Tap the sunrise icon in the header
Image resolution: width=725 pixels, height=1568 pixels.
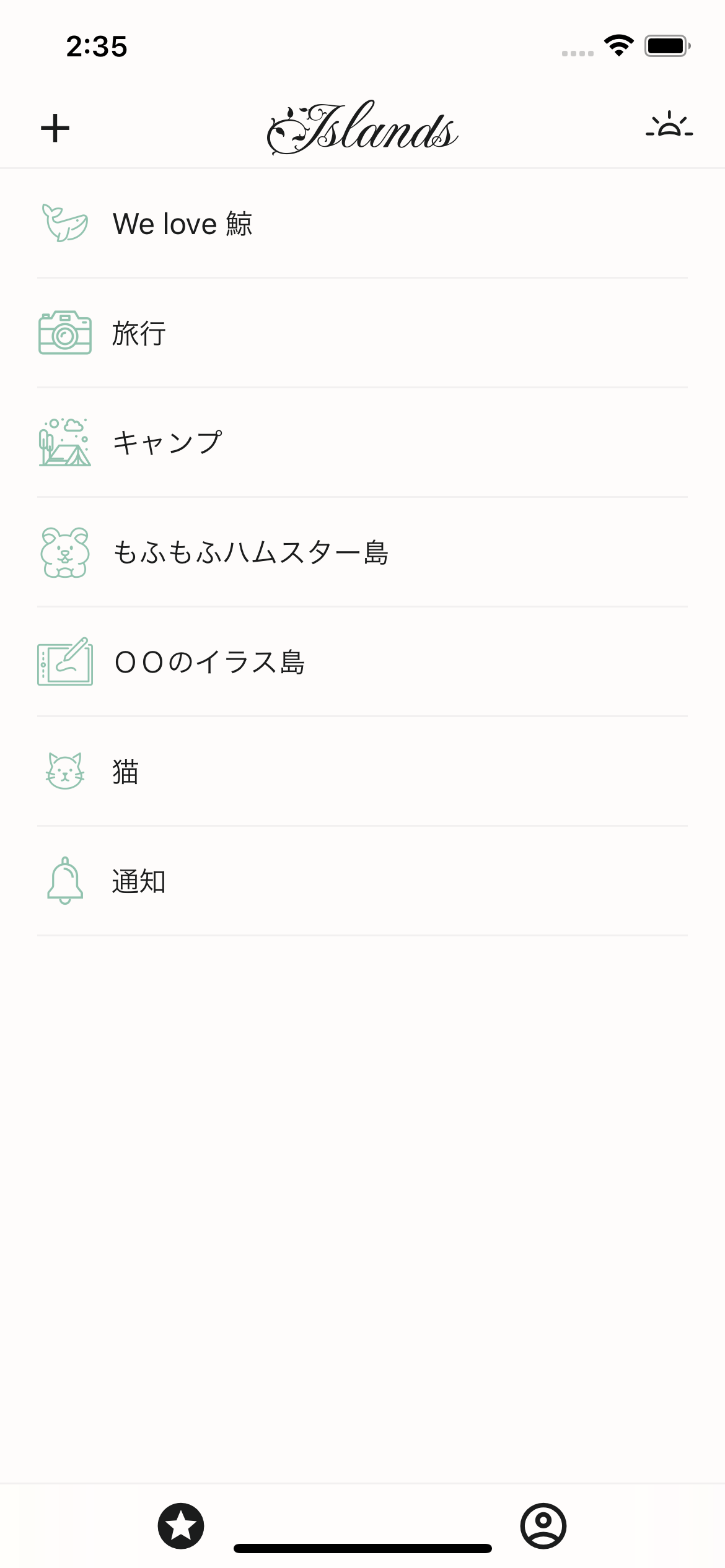tap(669, 126)
